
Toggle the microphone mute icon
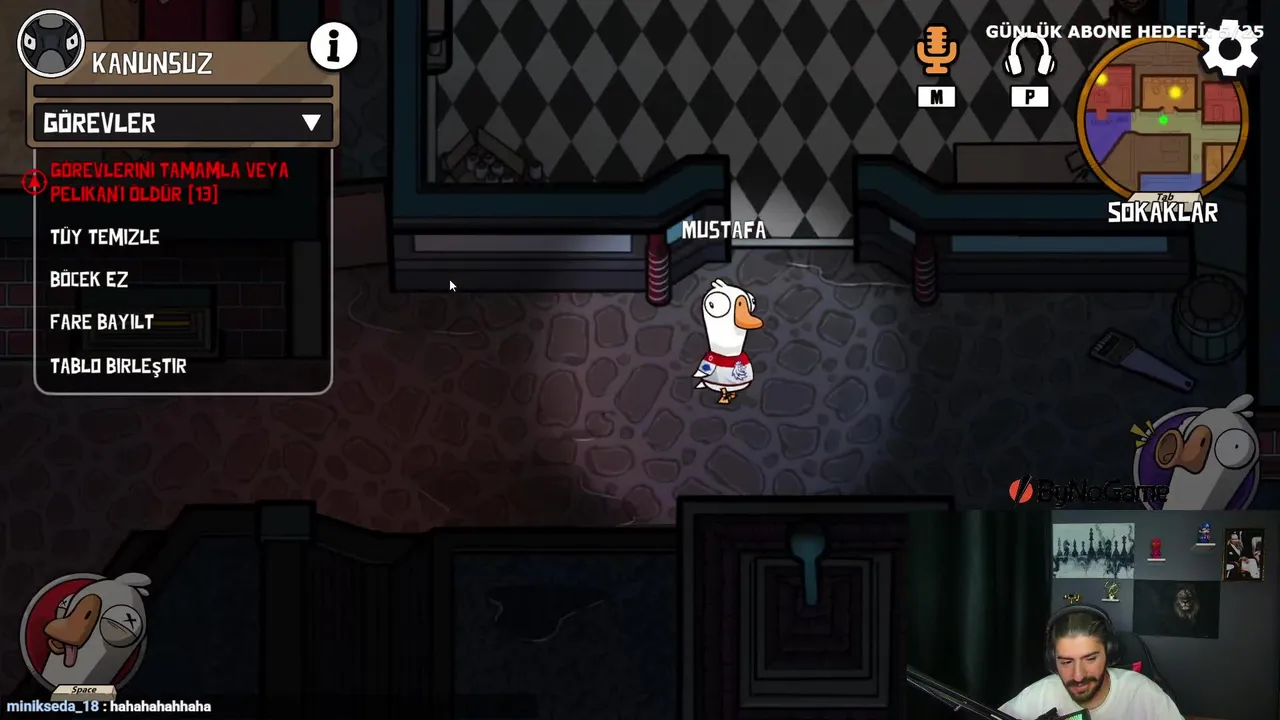point(936,52)
